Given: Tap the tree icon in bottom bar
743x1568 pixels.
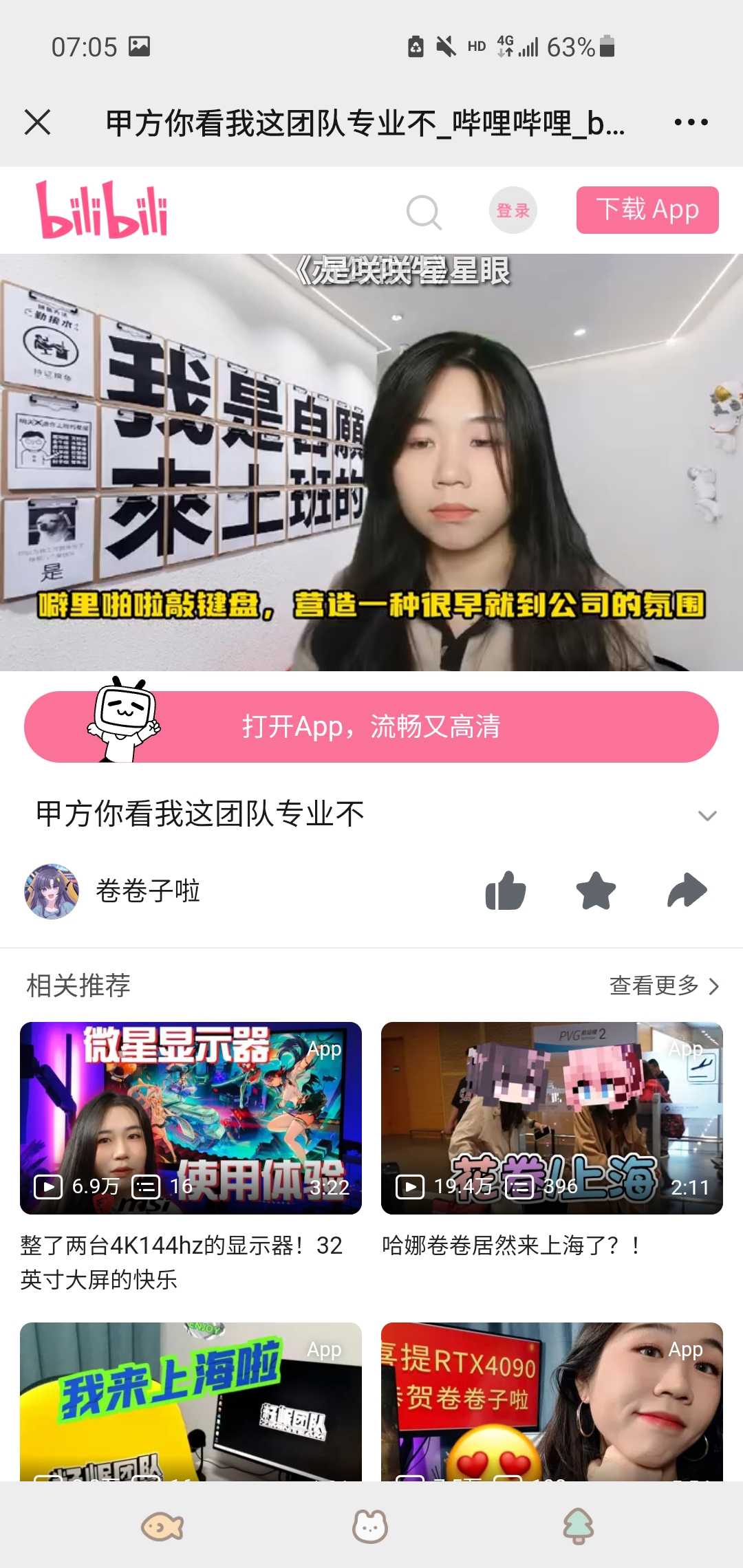Looking at the screenshot, I should click(x=578, y=1527).
